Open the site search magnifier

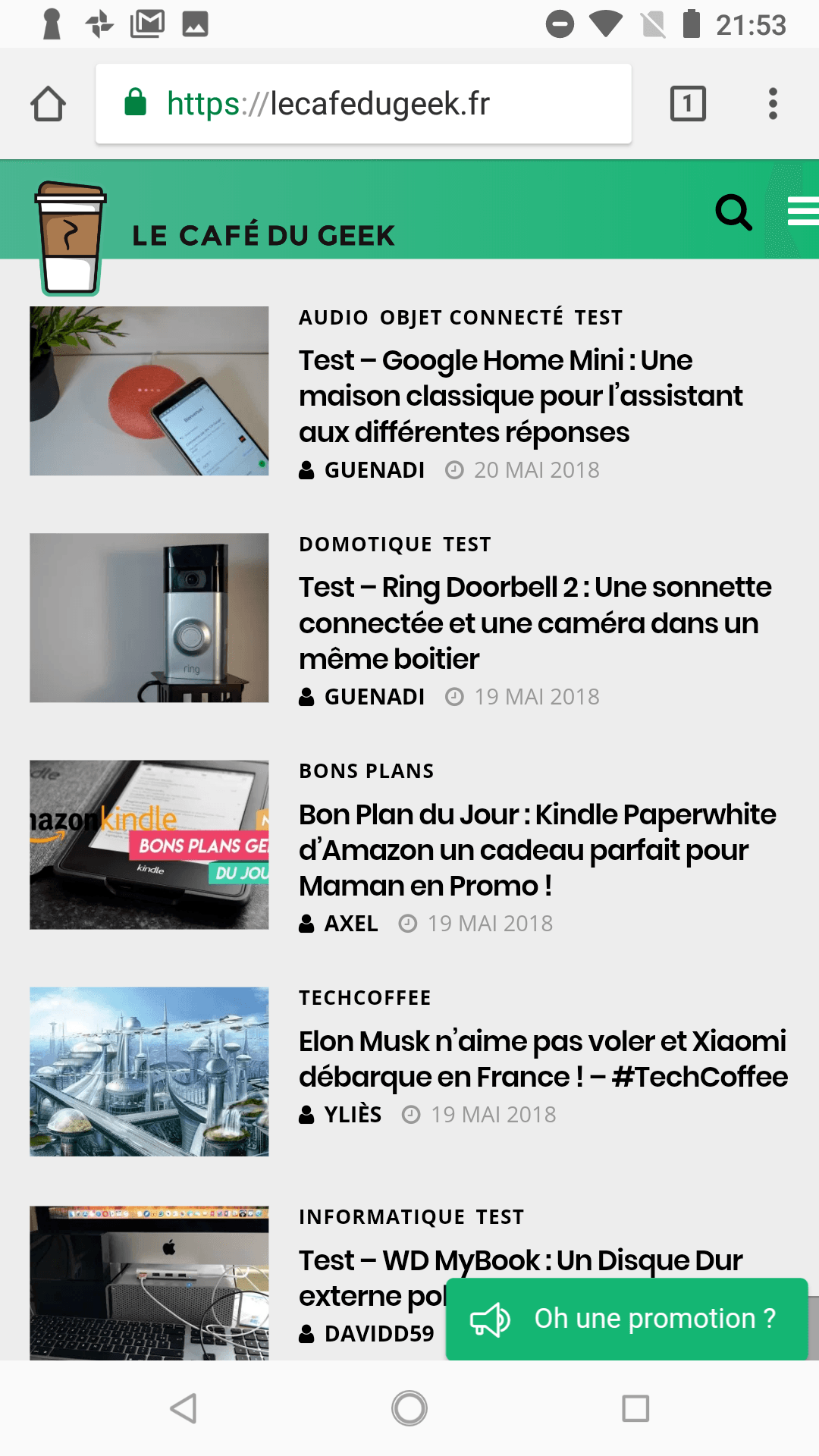tap(733, 212)
